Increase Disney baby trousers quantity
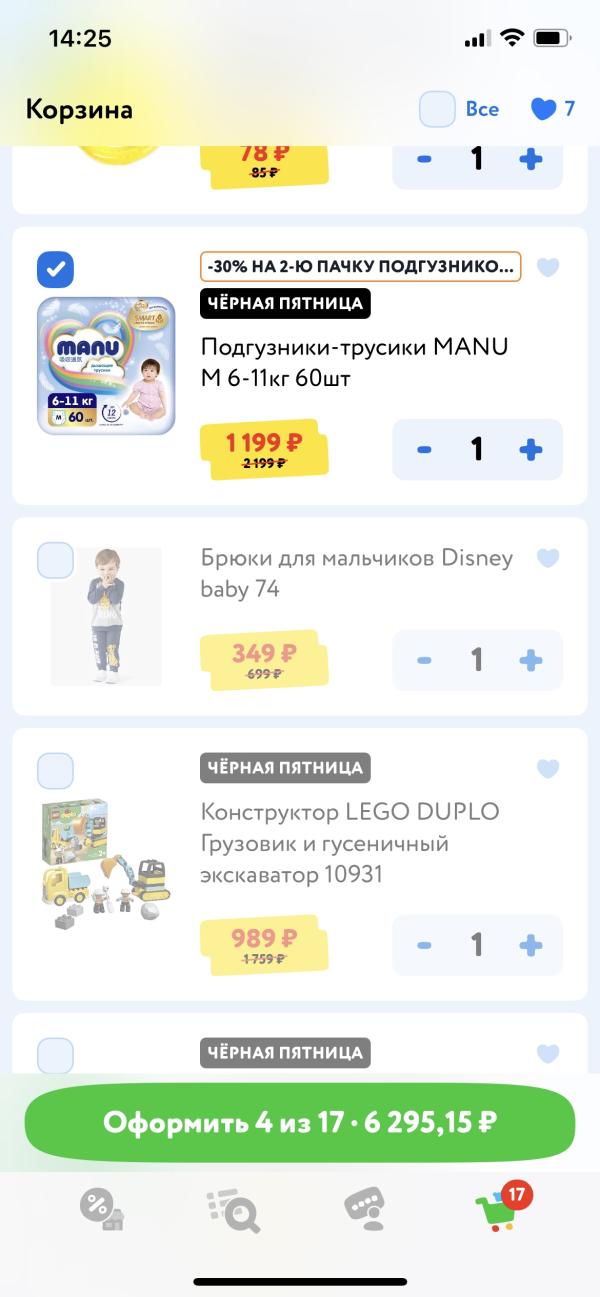 531,660
